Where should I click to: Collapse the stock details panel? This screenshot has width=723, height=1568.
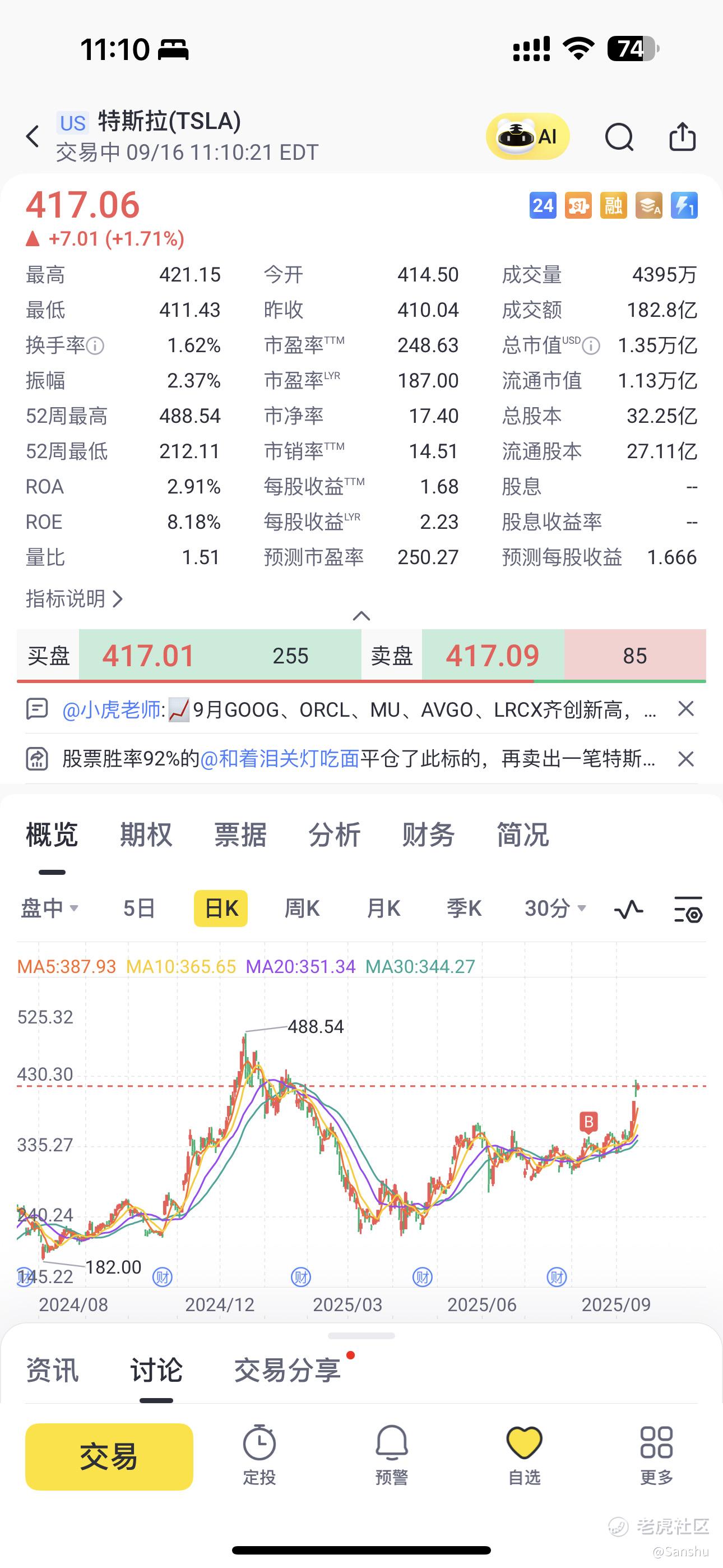(x=361, y=616)
